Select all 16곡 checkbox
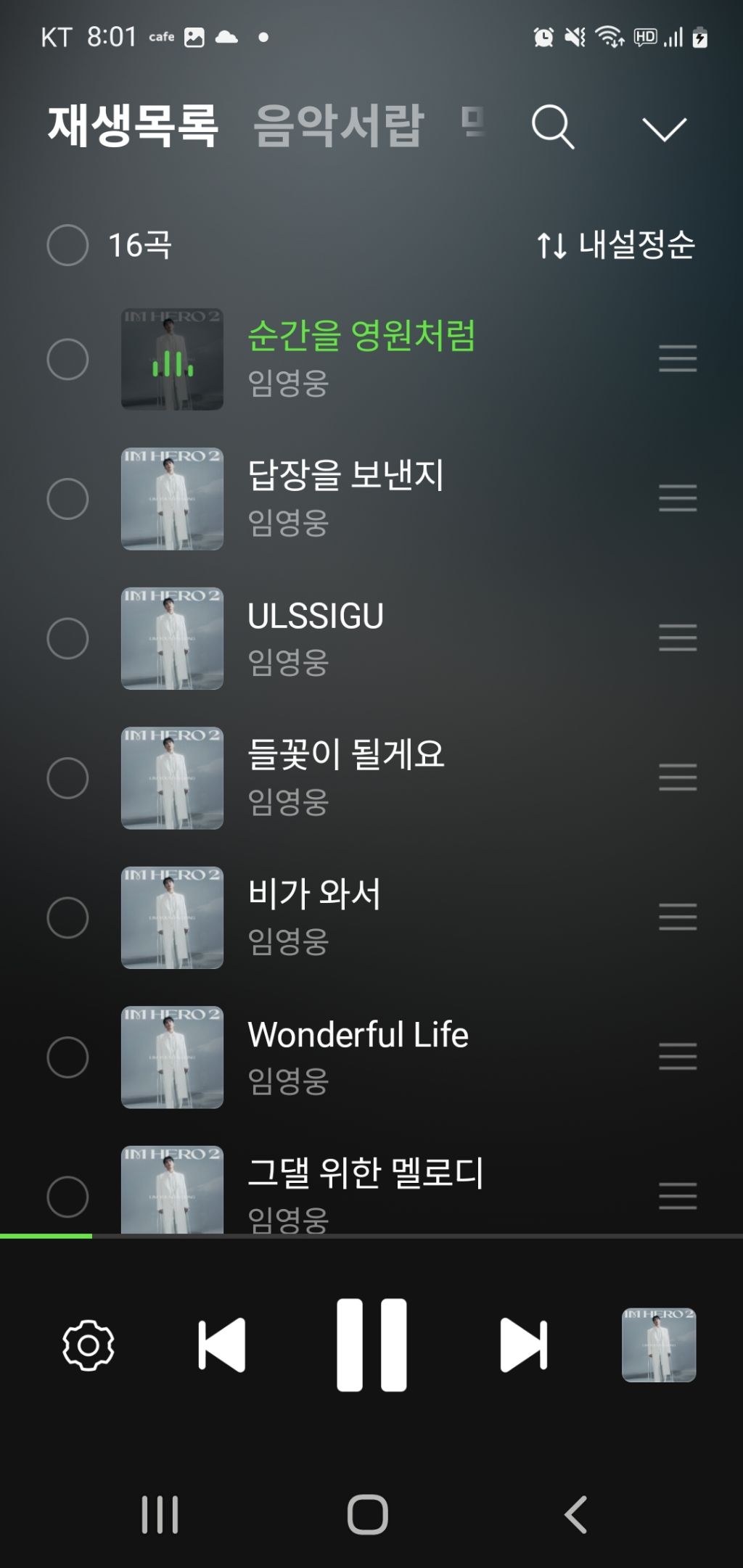 67,245
